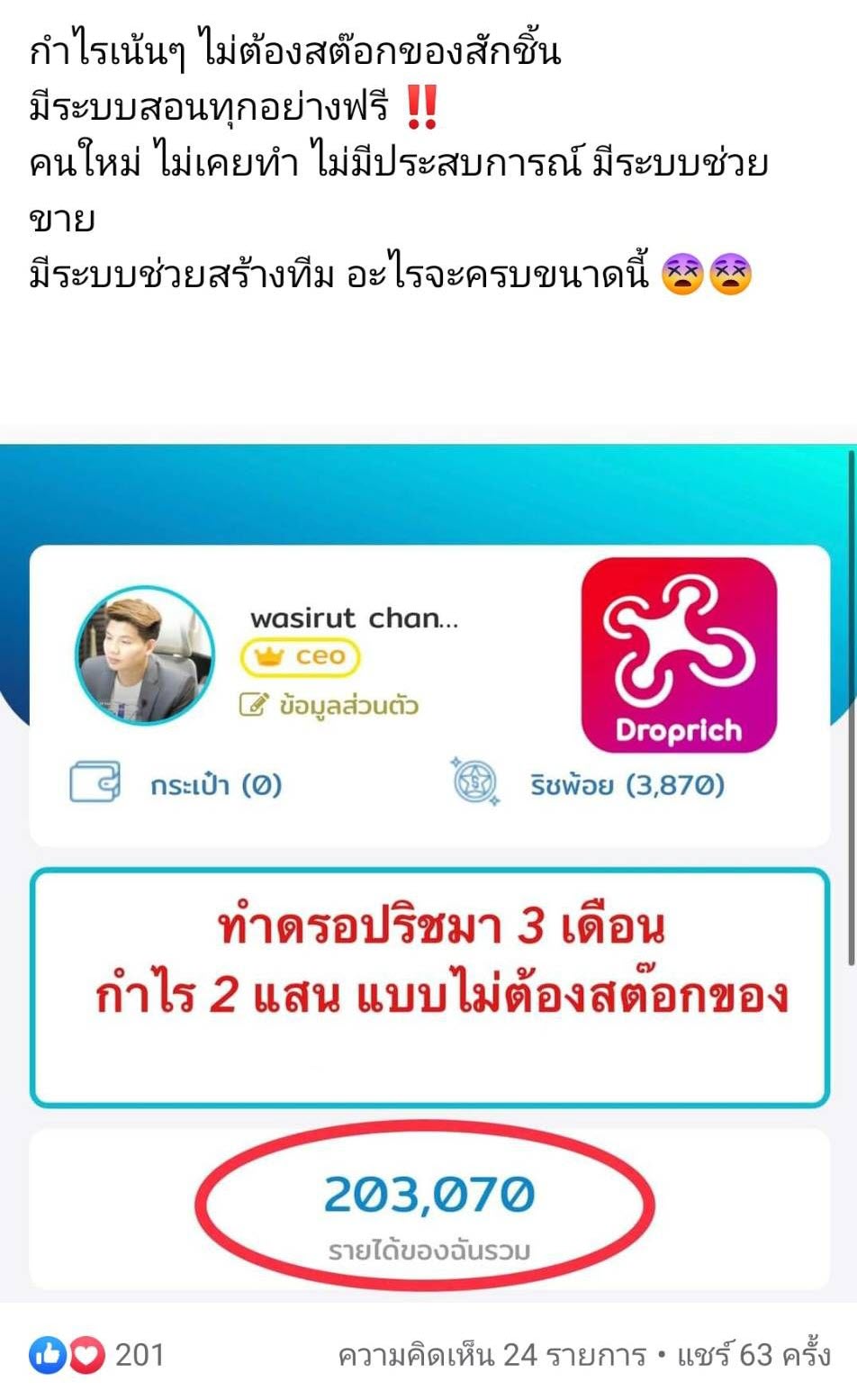The image size is (857, 1400).
Task: View the 201 reactions list
Action: click(97, 1355)
